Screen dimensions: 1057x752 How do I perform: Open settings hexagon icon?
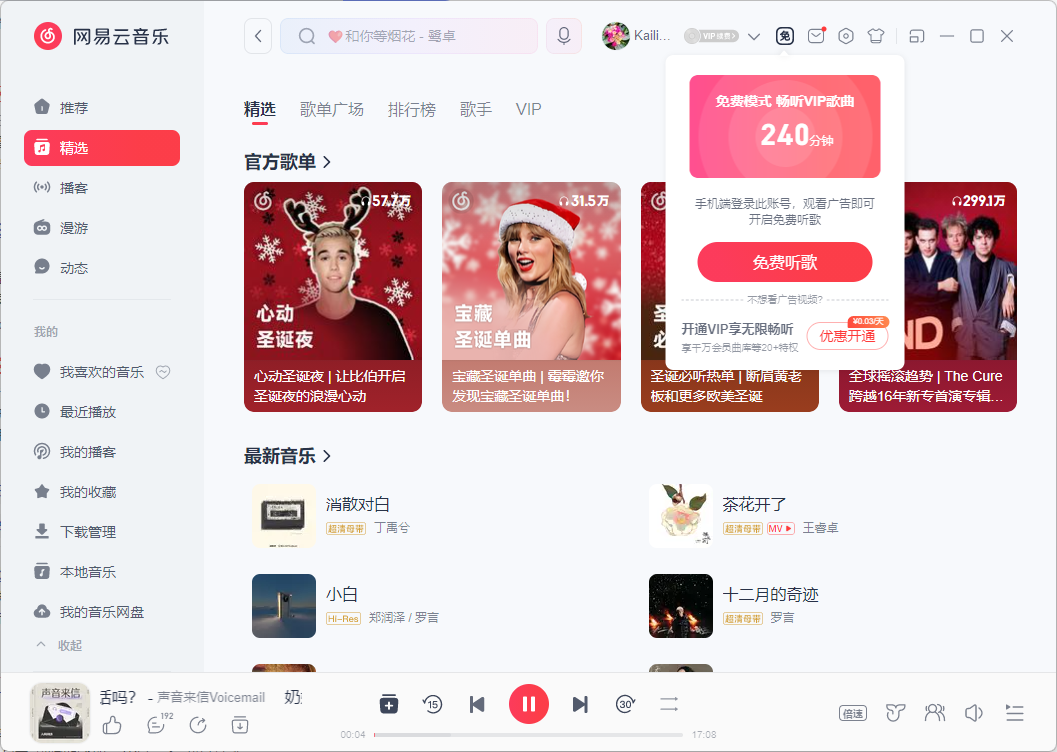pos(846,36)
